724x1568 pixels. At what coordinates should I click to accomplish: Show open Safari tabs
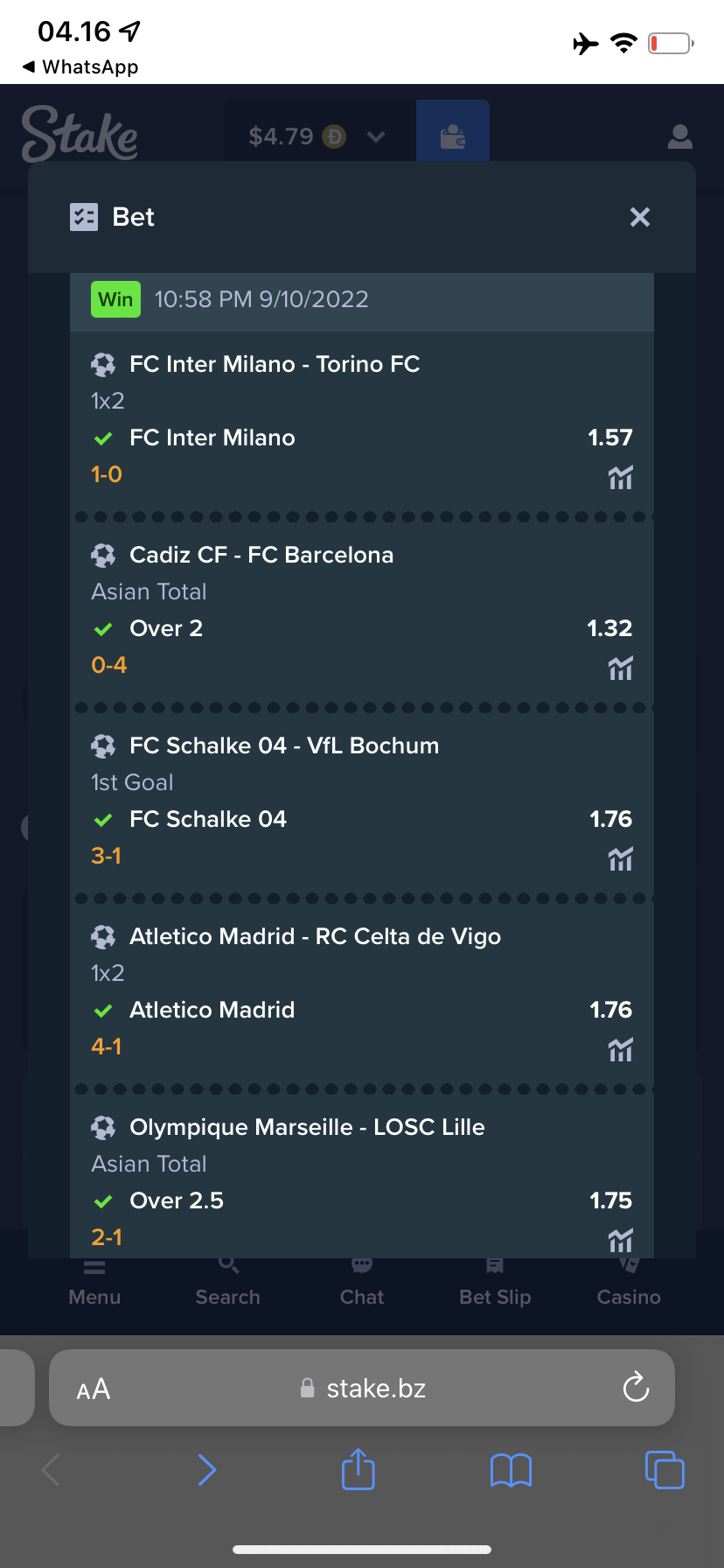pos(665,1469)
